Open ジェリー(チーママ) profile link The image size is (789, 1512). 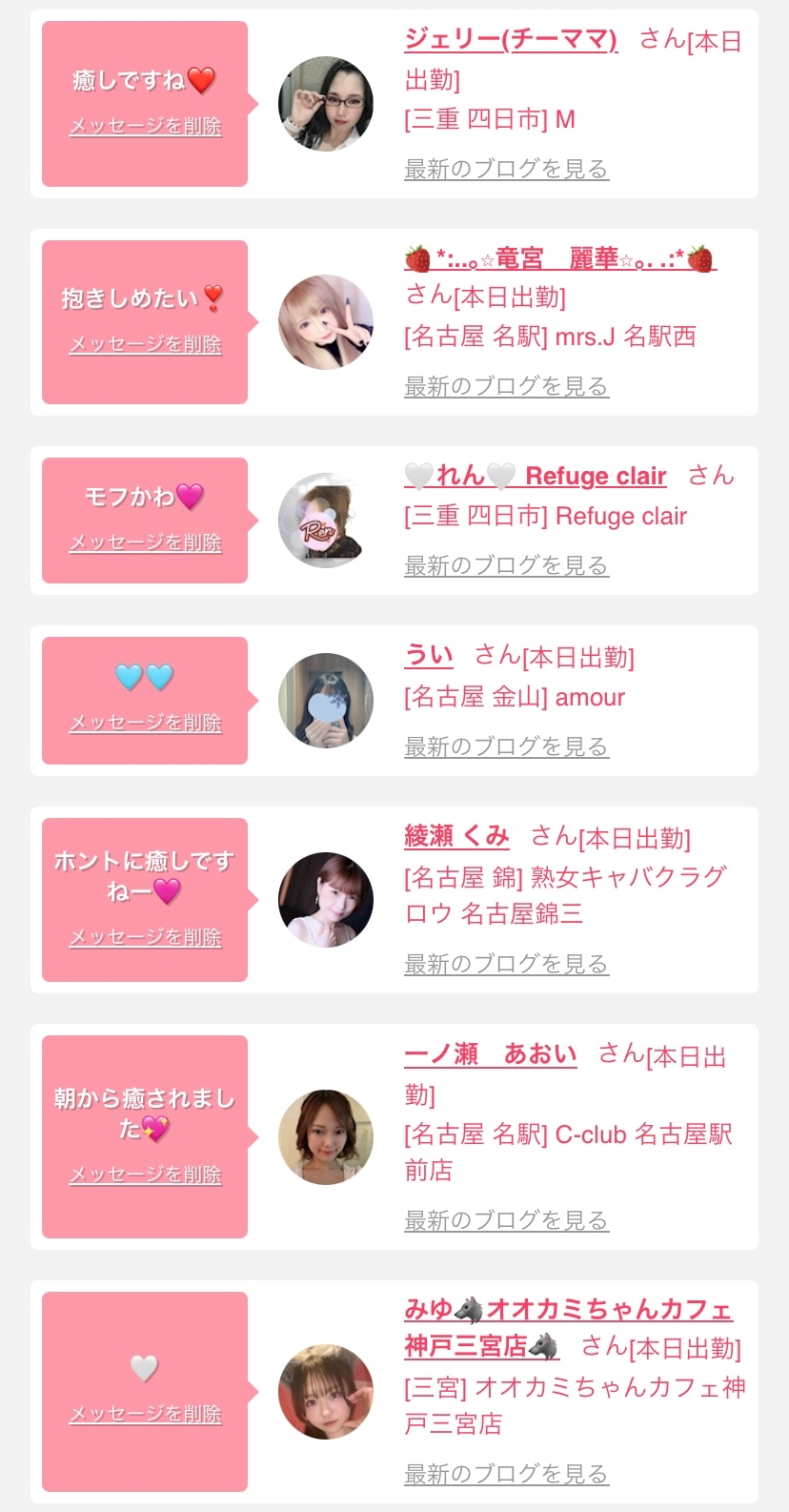pos(511,40)
